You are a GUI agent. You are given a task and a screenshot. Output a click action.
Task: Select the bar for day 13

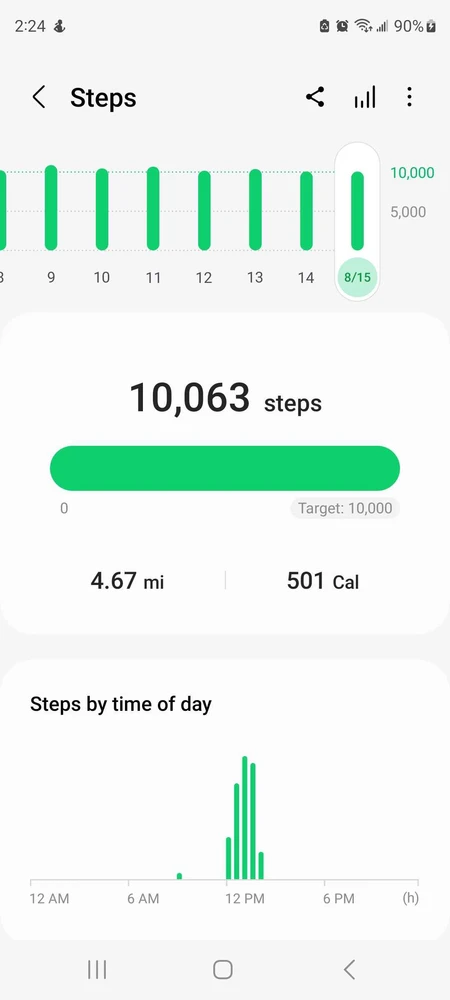[255, 210]
